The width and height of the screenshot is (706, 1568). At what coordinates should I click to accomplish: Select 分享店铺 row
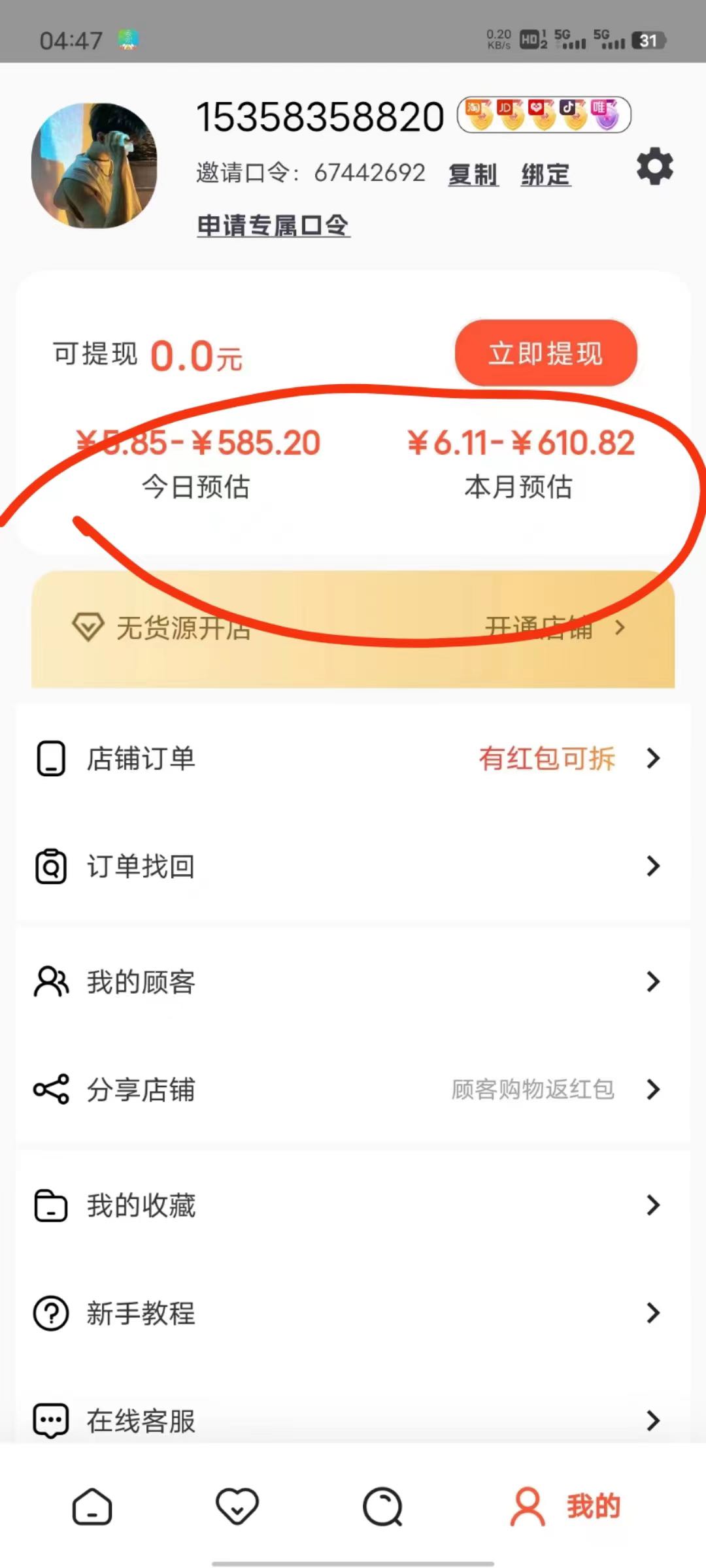click(x=353, y=1089)
